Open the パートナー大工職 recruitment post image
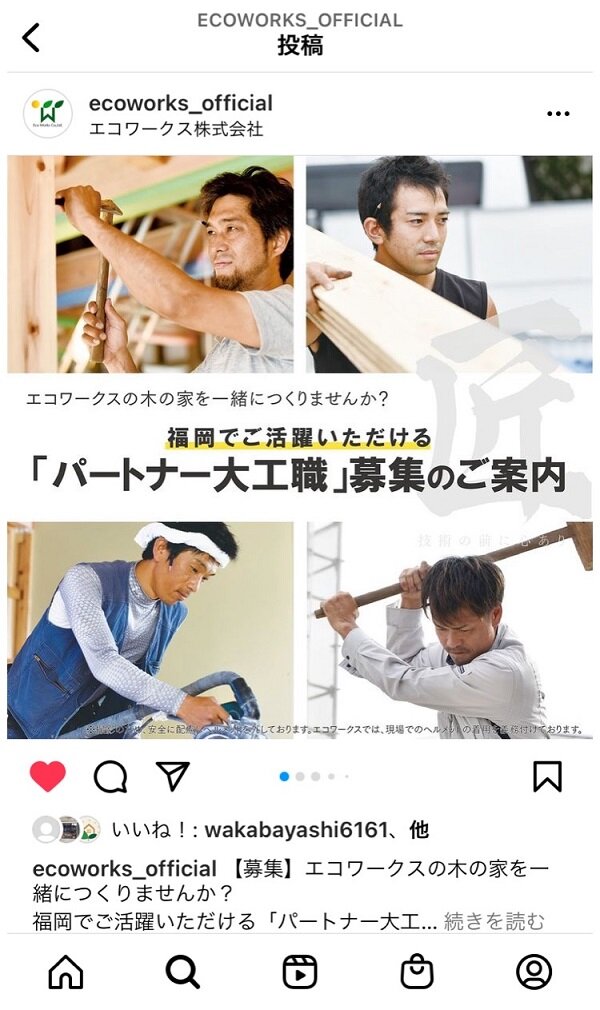This screenshot has width=600, height=1010. [x=300, y=446]
